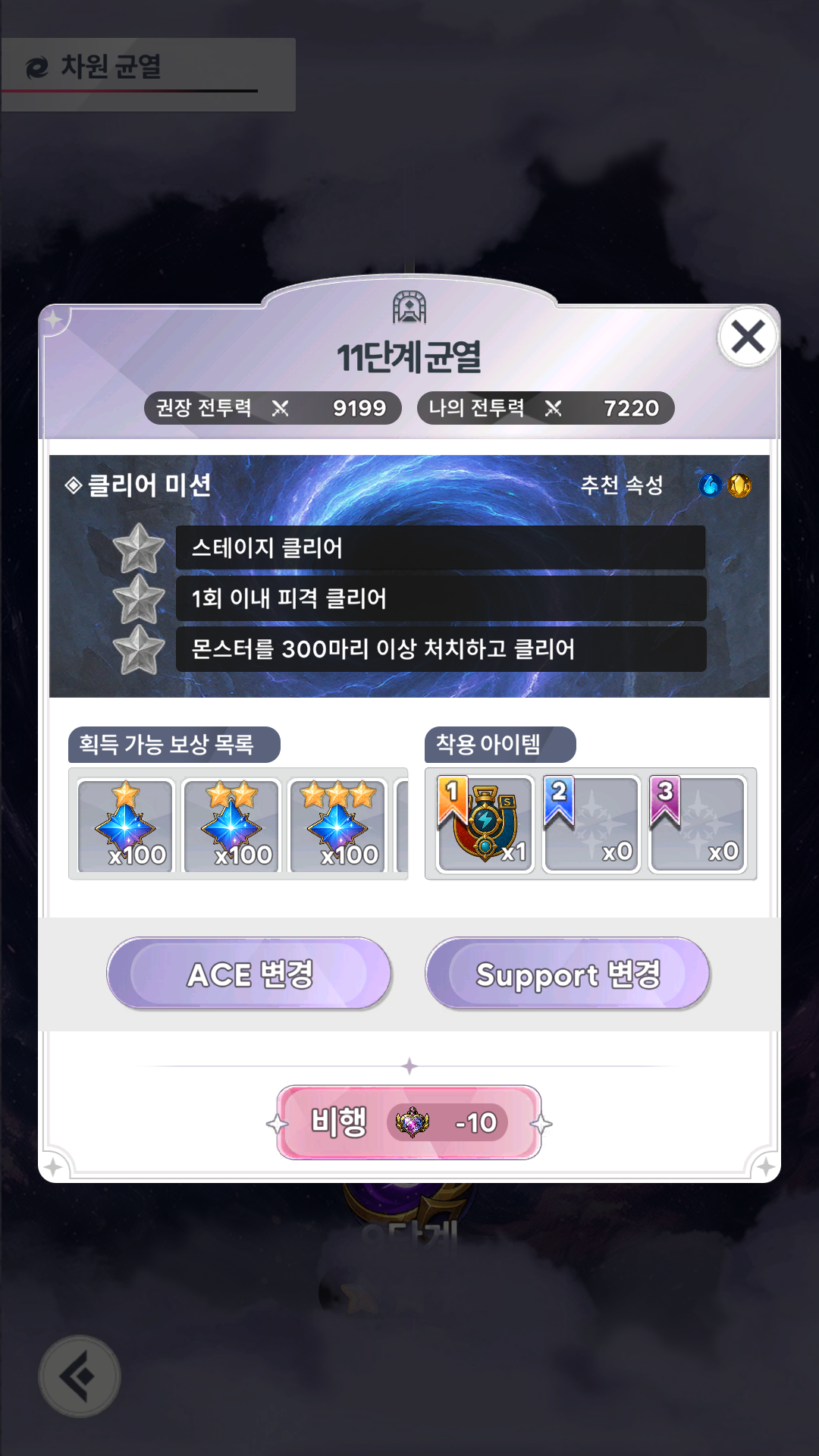Viewport: 819px width, 1456px height.
Task: Open equipped item slot 1
Action: [485, 825]
